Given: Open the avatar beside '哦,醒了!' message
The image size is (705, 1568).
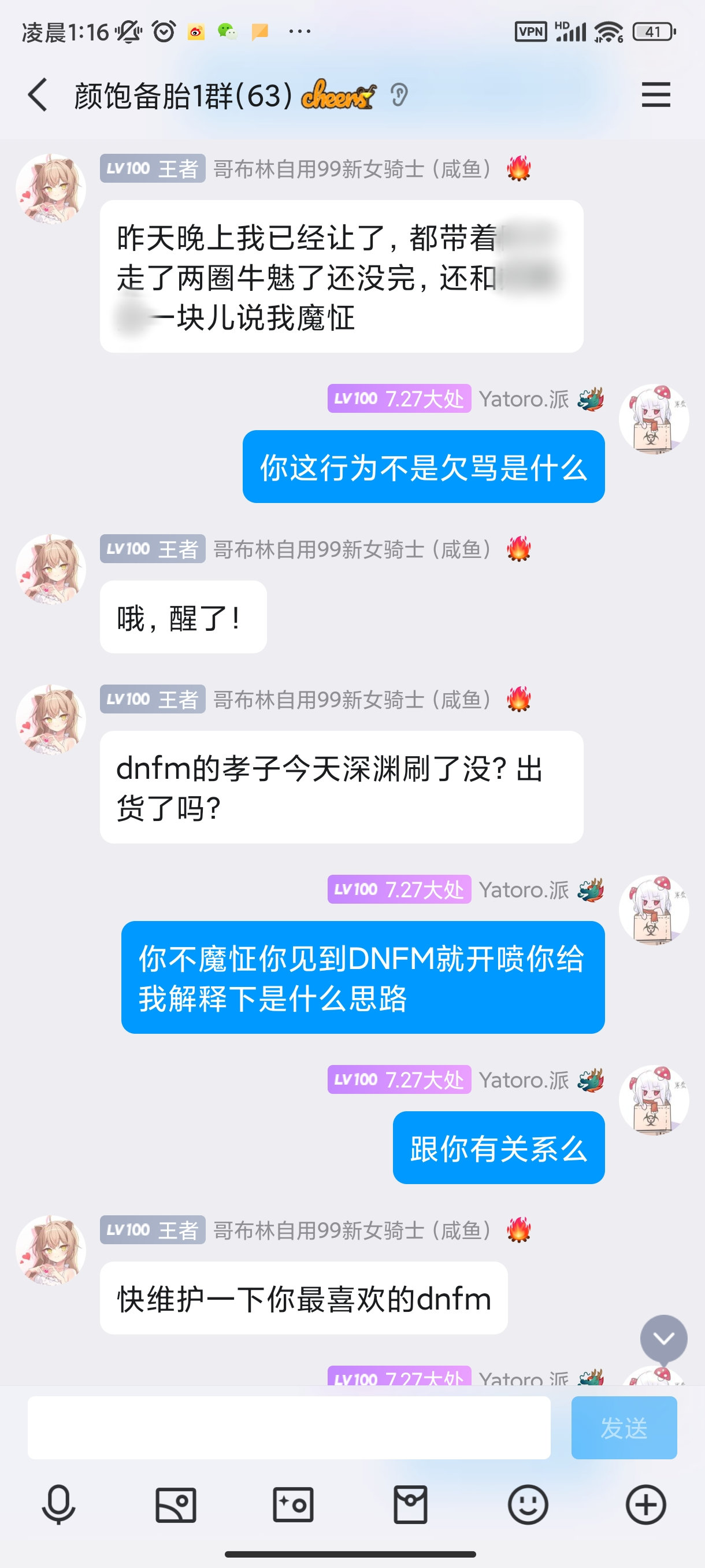Looking at the screenshot, I should pos(50,569).
